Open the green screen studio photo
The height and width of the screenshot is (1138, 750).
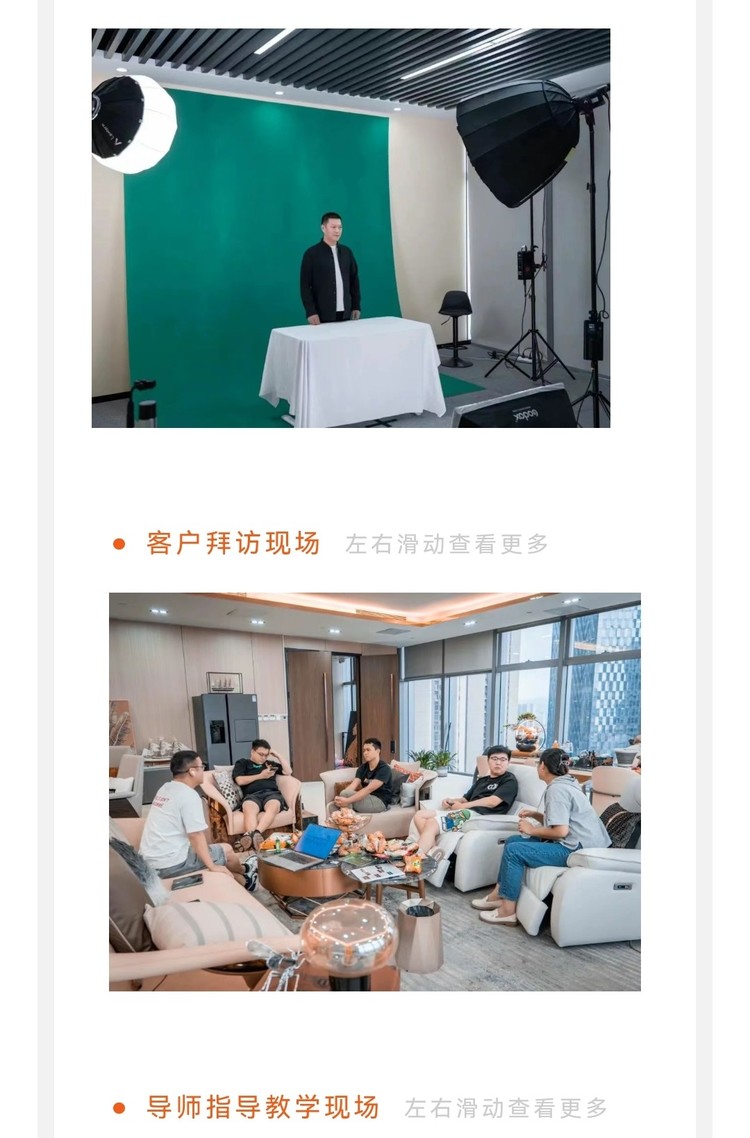[350, 228]
